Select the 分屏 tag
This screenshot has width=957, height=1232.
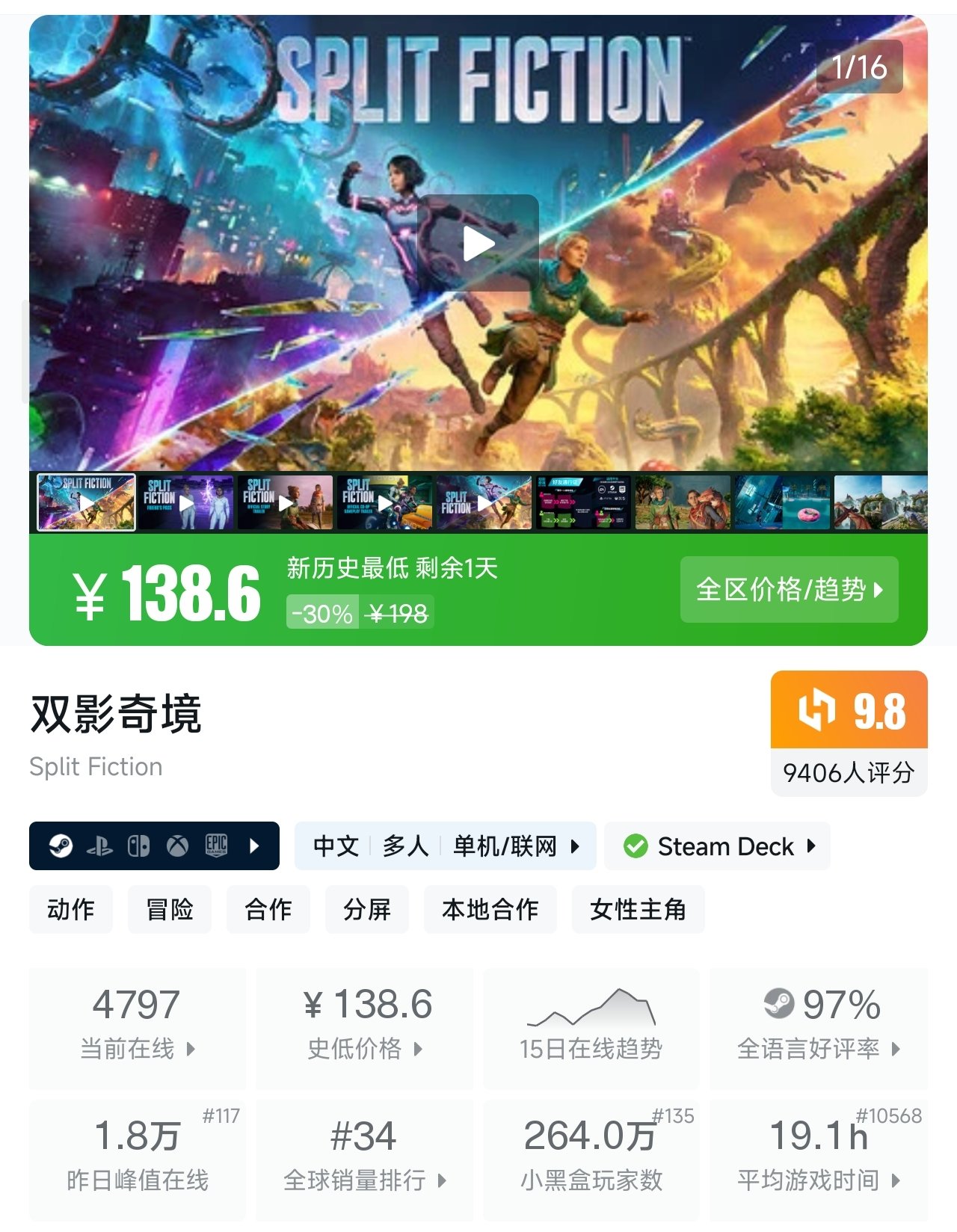pyautogui.click(x=367, y=909)
